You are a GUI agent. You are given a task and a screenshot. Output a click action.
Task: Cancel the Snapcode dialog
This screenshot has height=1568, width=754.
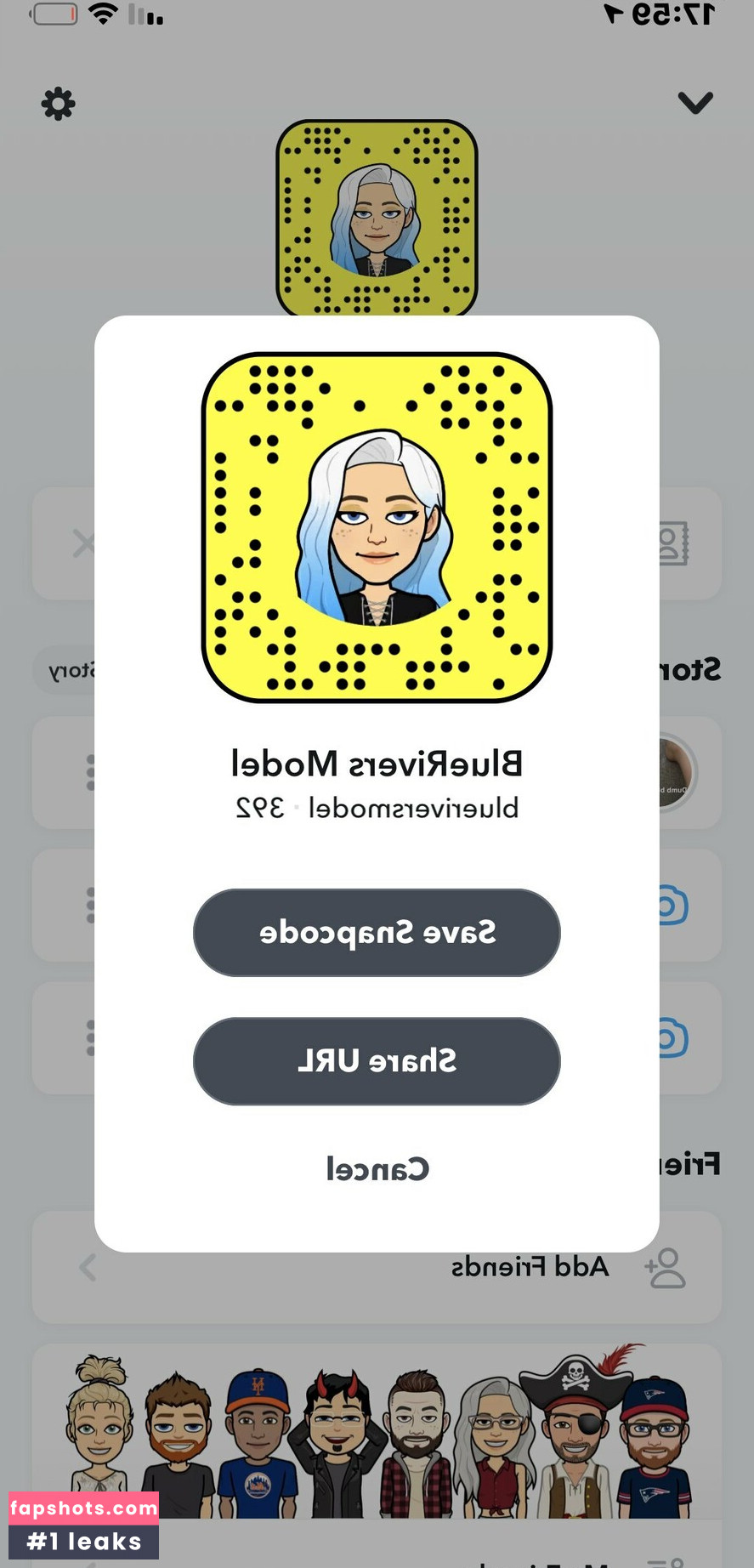point(377,1168)
